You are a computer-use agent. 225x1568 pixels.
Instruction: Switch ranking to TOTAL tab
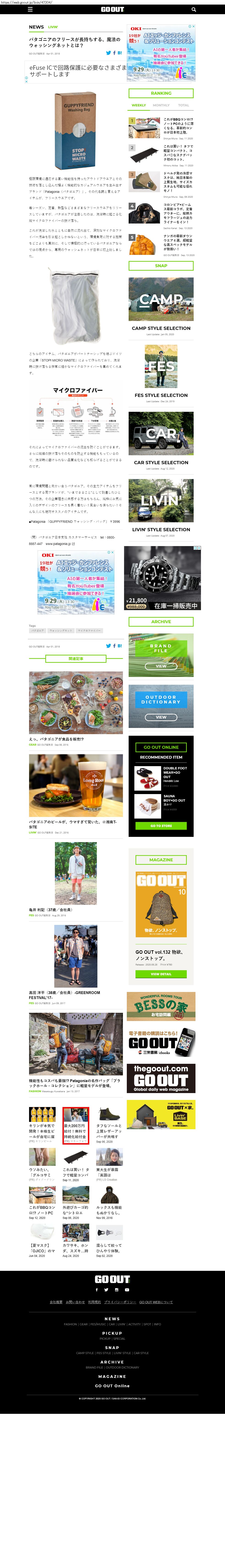pyautogui.click(x=184, y=105)
